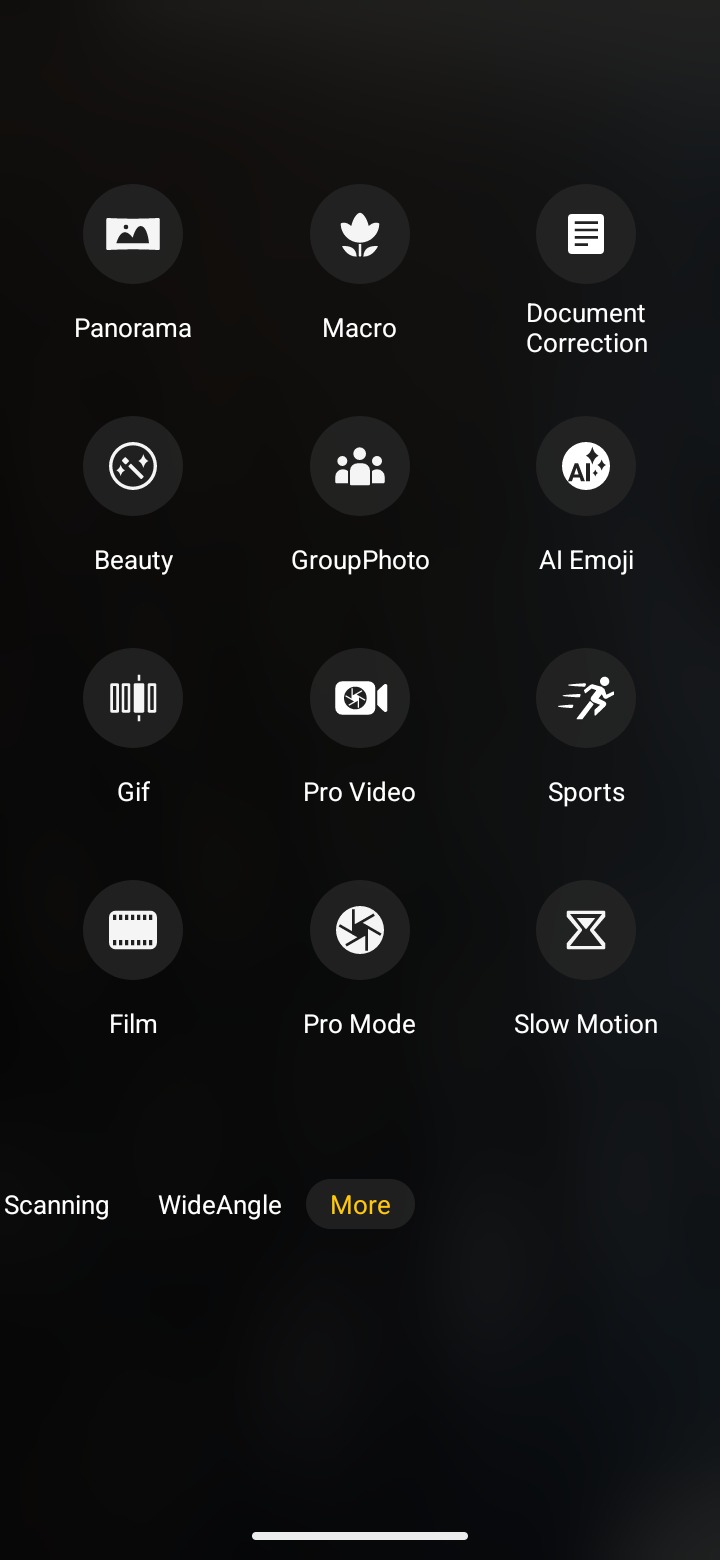The height and width of the screenshot is (1560, 720).
Task: Choose Slow Motion recording mode
Action: [586, 930]
